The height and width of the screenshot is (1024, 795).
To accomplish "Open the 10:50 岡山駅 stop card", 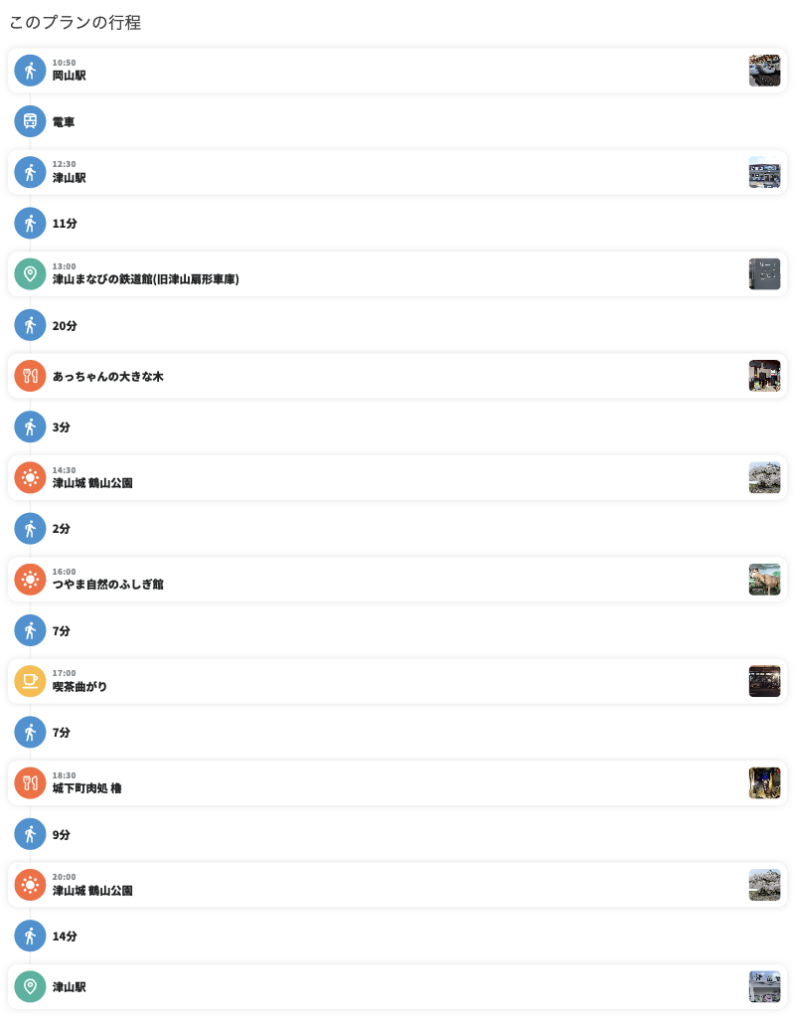I will click(x=397, y=71).
